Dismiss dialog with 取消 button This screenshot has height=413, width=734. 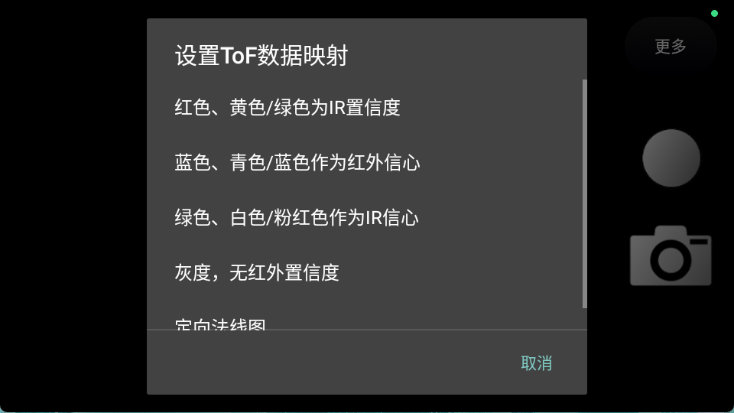click(x=536, y=363)
